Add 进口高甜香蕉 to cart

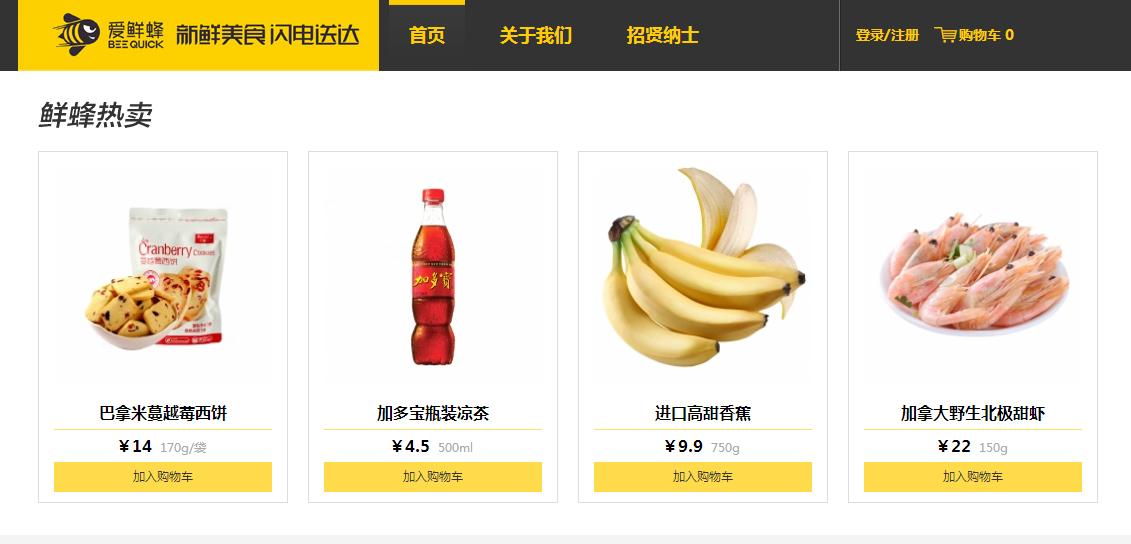(x=703, y=477)
